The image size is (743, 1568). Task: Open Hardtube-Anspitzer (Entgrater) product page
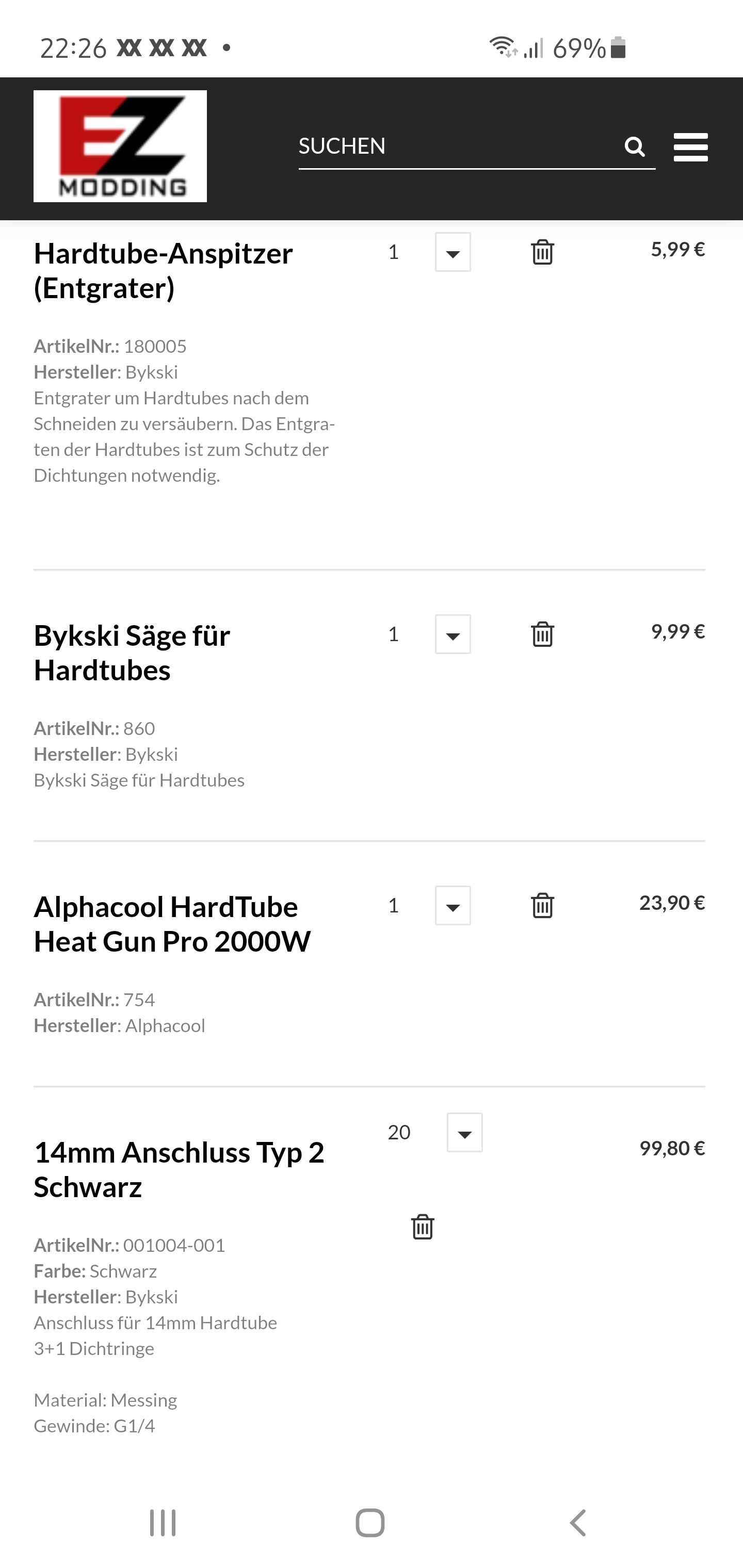point(163,270)
